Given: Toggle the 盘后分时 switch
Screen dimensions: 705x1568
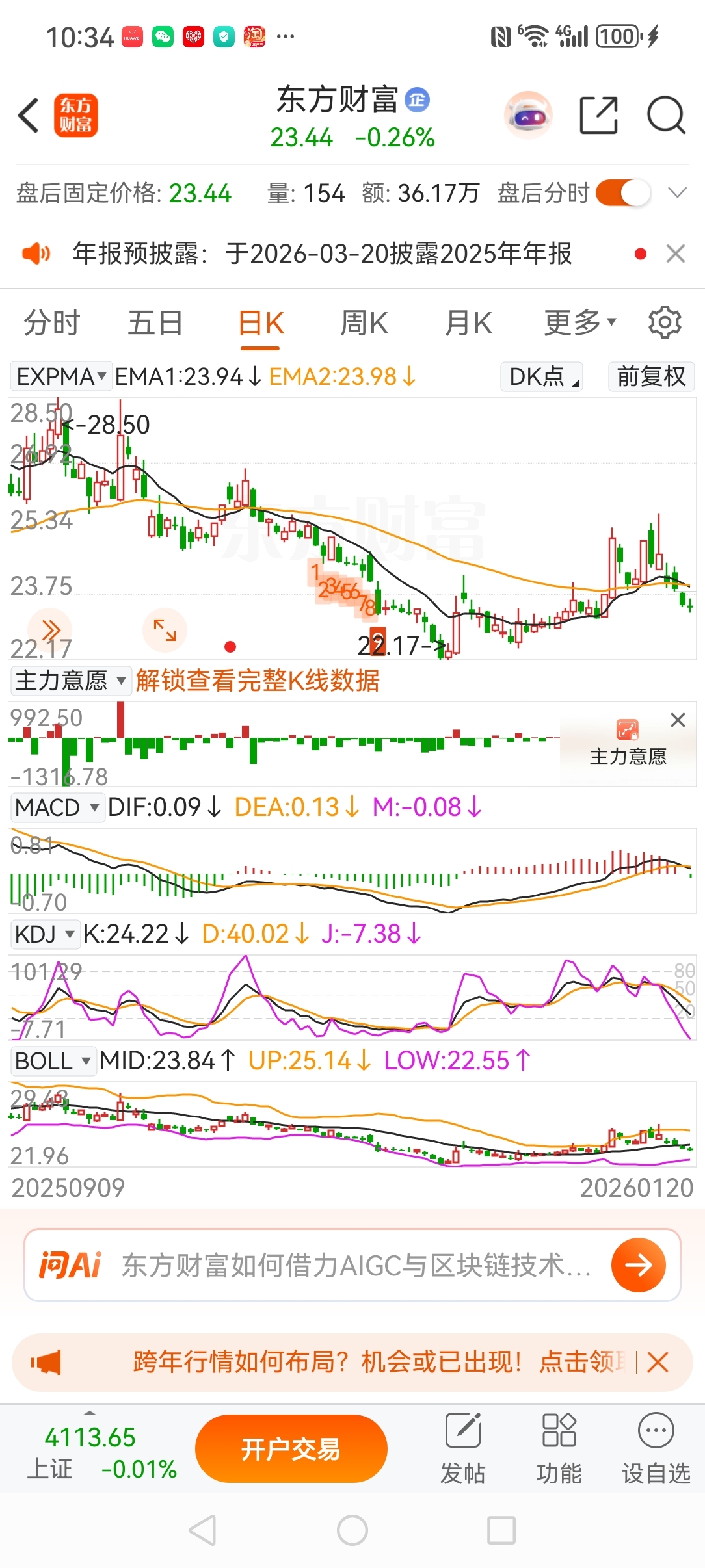Looking at the screenshot, I should coord(623,193).
